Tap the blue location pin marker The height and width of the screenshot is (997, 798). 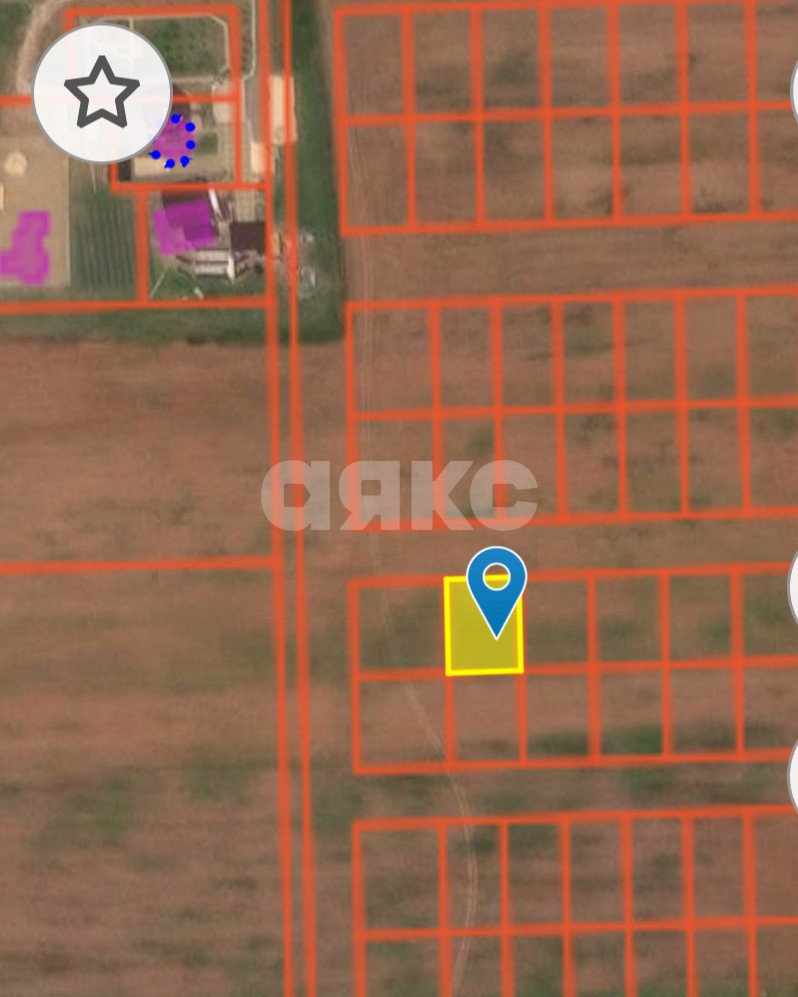(x=496, y=582)
